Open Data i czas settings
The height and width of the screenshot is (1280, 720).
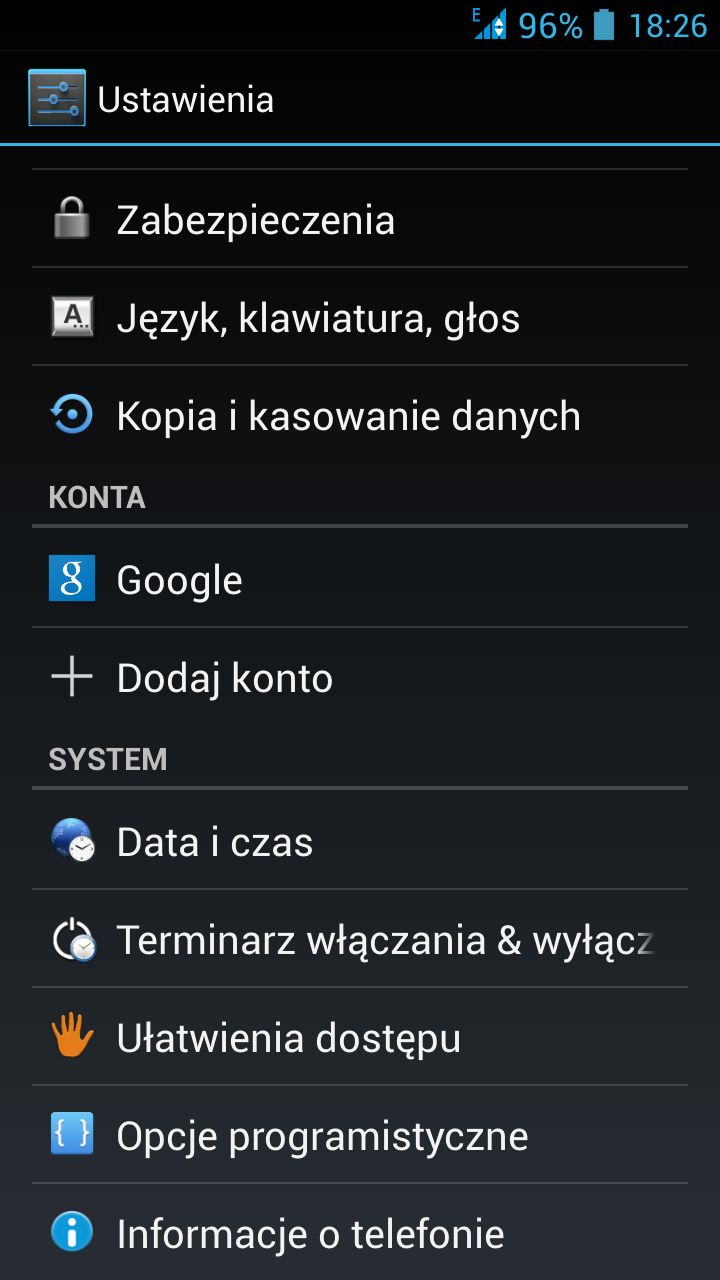coord(360,841)
